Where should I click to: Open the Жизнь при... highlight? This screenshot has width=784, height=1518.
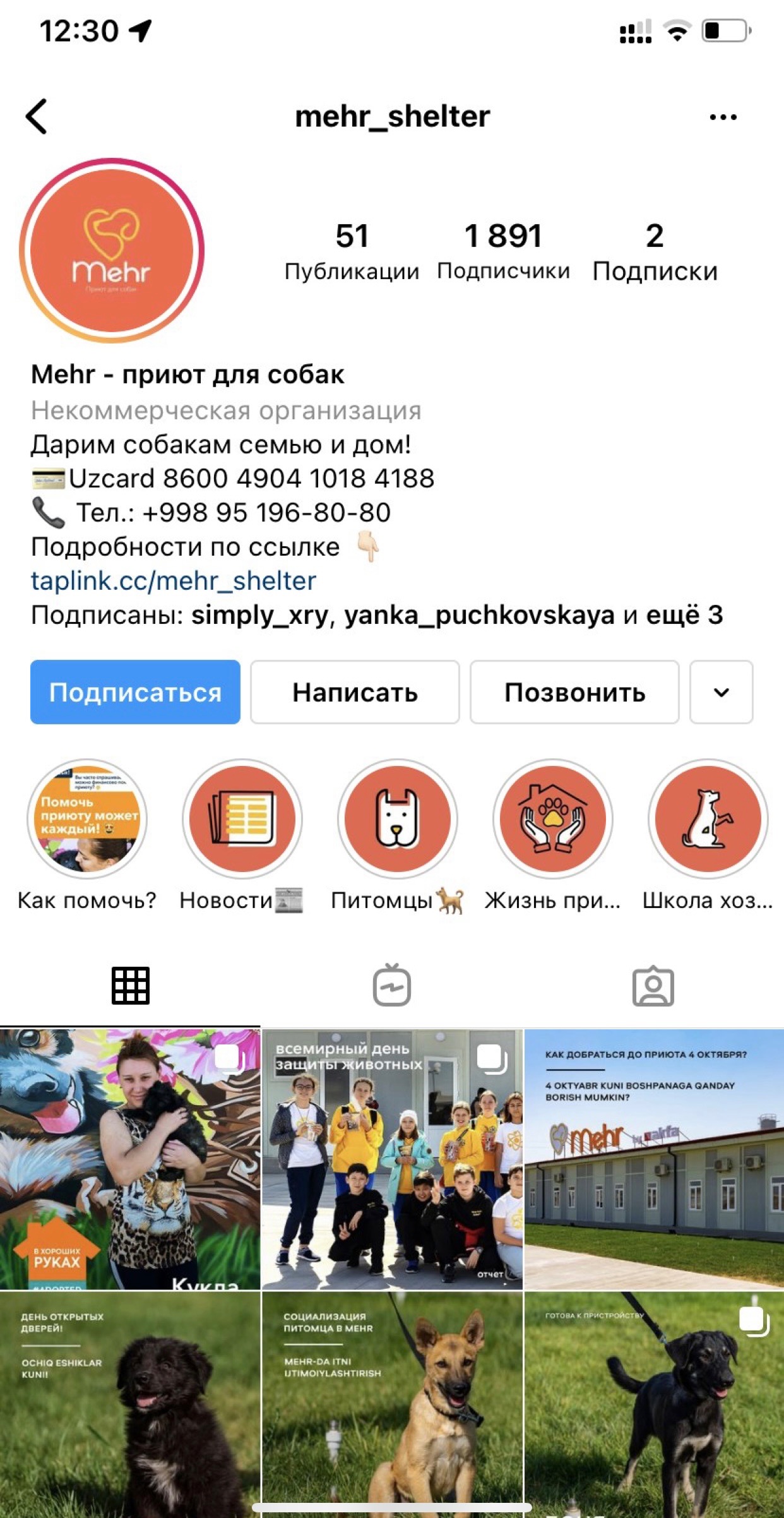(x=552, y=819)
